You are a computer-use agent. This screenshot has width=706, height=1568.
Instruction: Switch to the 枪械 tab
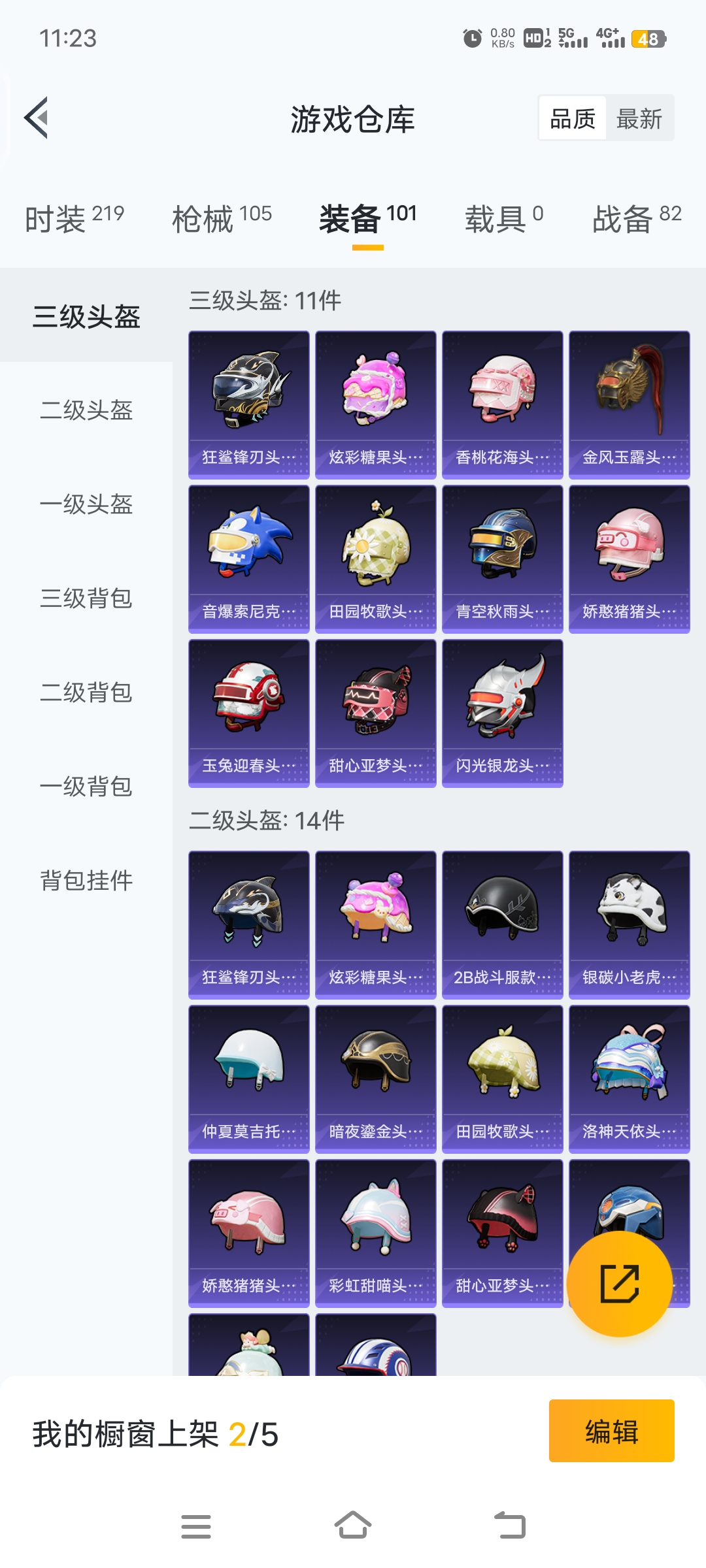click(222, 218)
